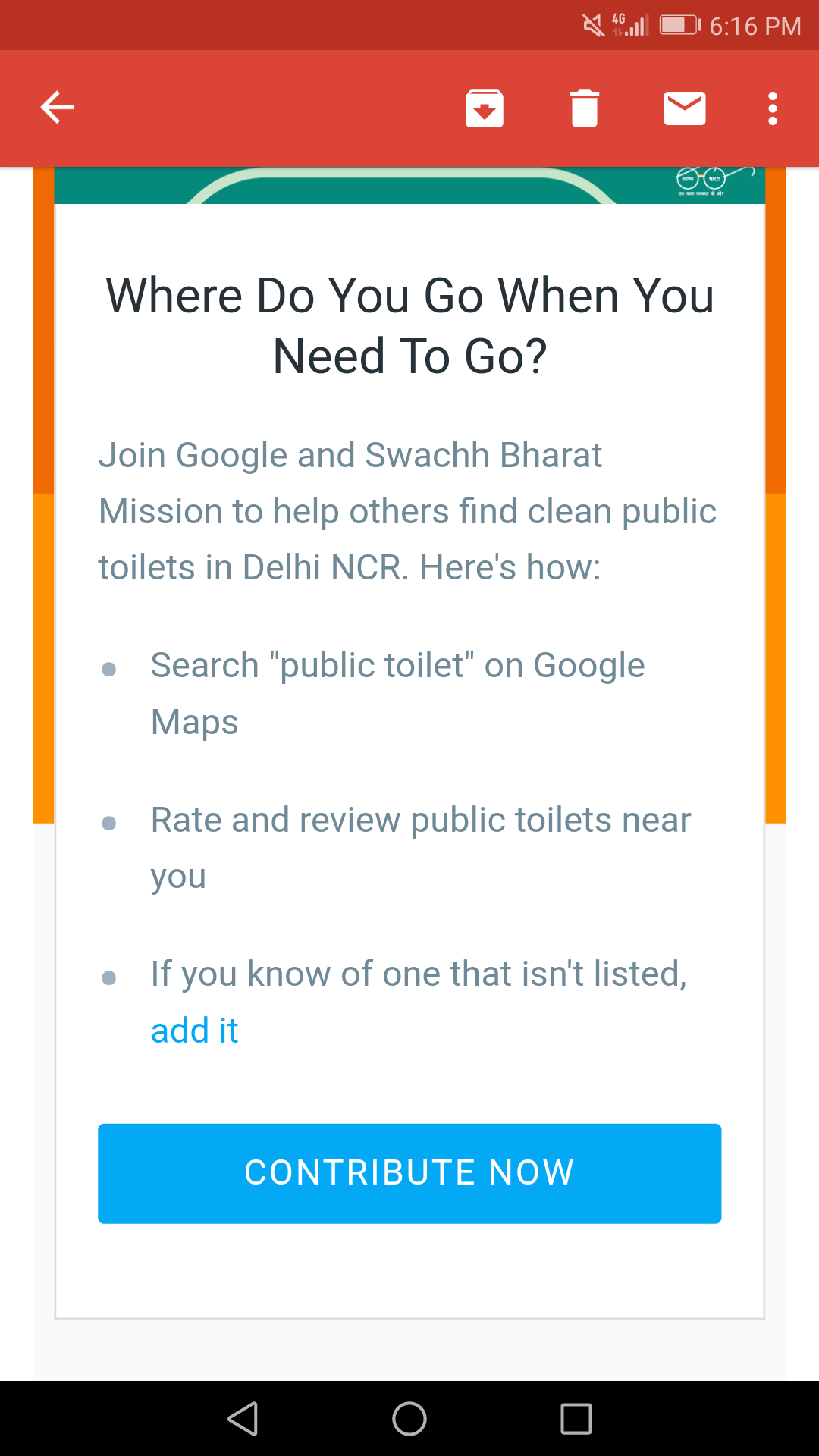Delete this email with trash icon

click(x=585, y=108)
